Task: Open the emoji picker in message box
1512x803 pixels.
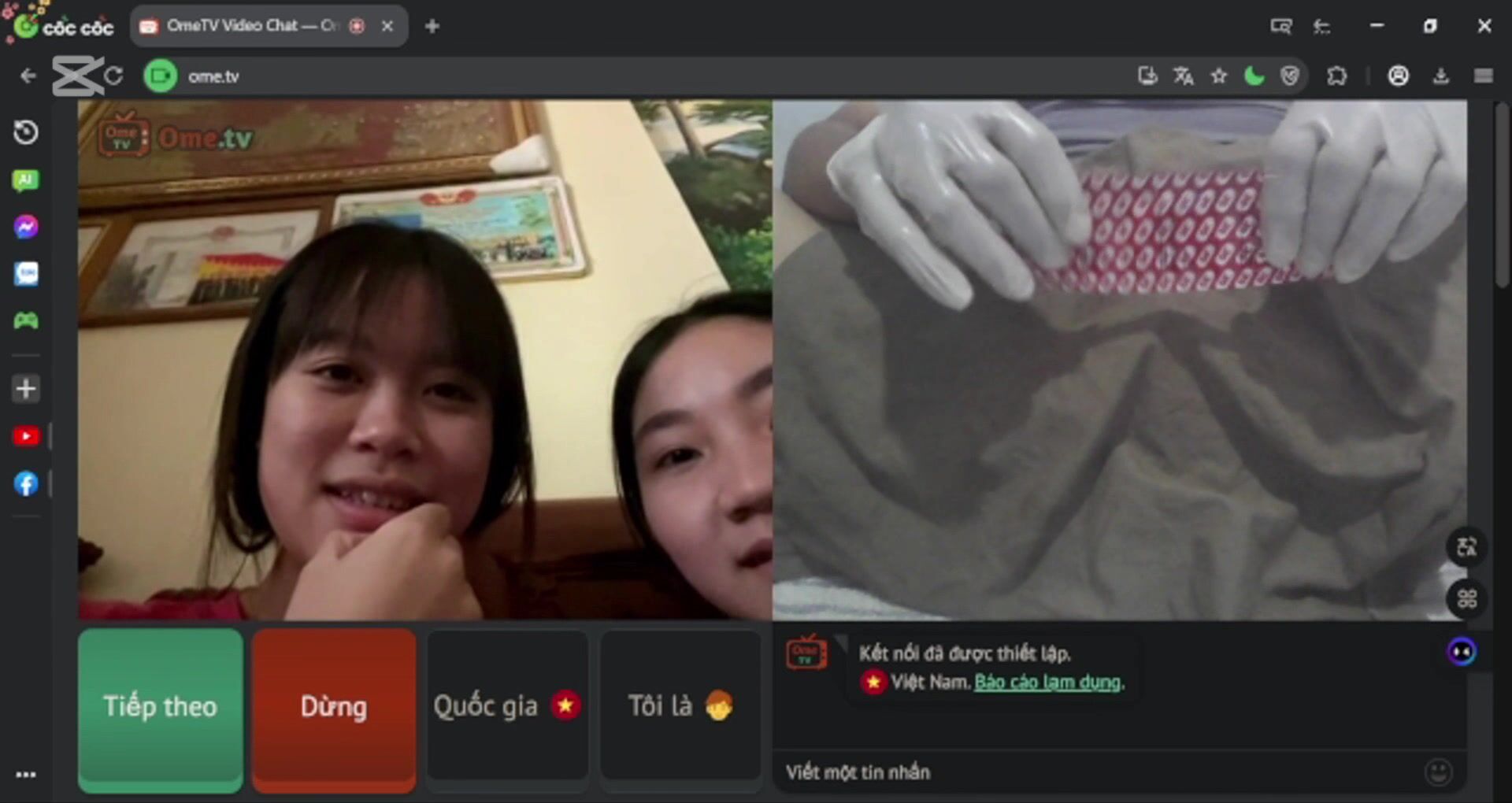Action: point(1439,772)
